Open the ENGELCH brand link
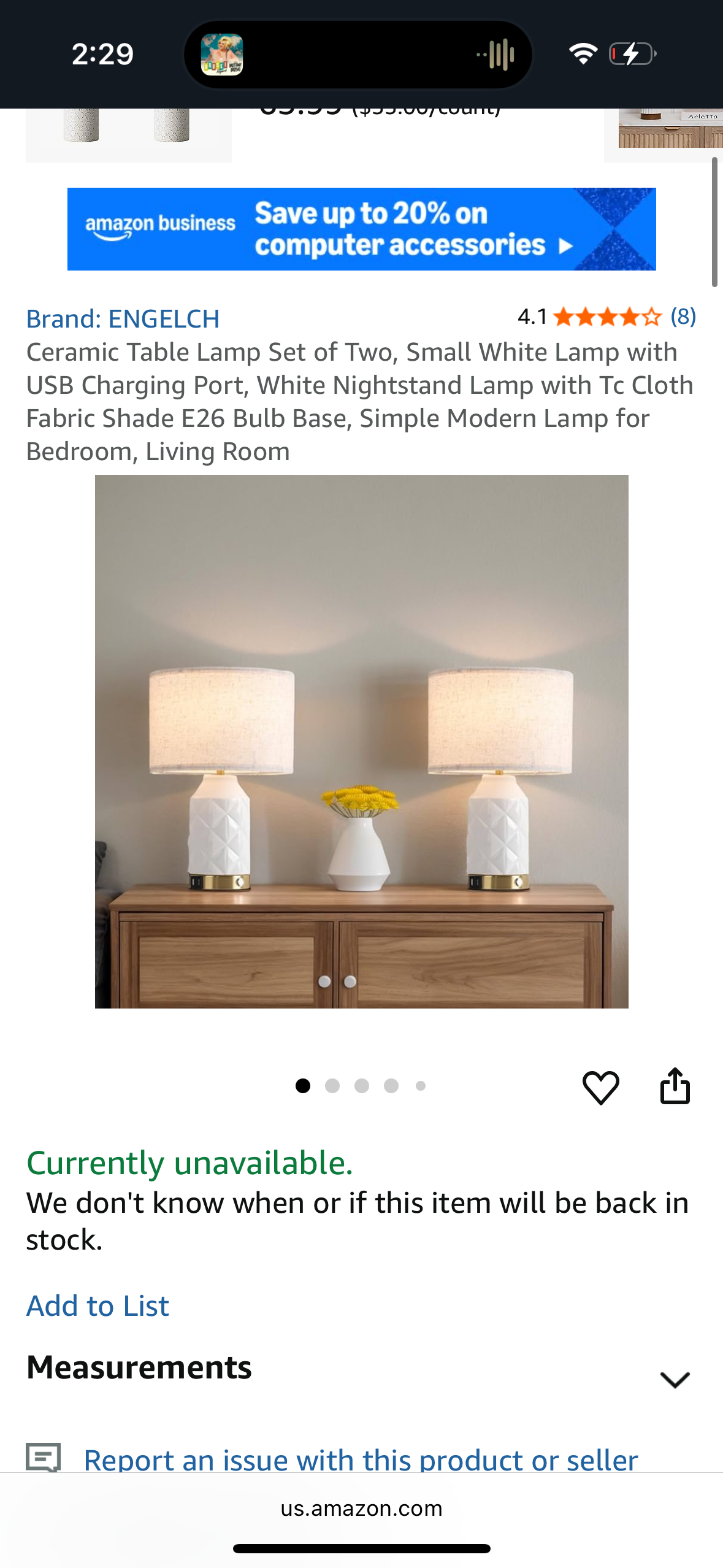 pos(123,319)
